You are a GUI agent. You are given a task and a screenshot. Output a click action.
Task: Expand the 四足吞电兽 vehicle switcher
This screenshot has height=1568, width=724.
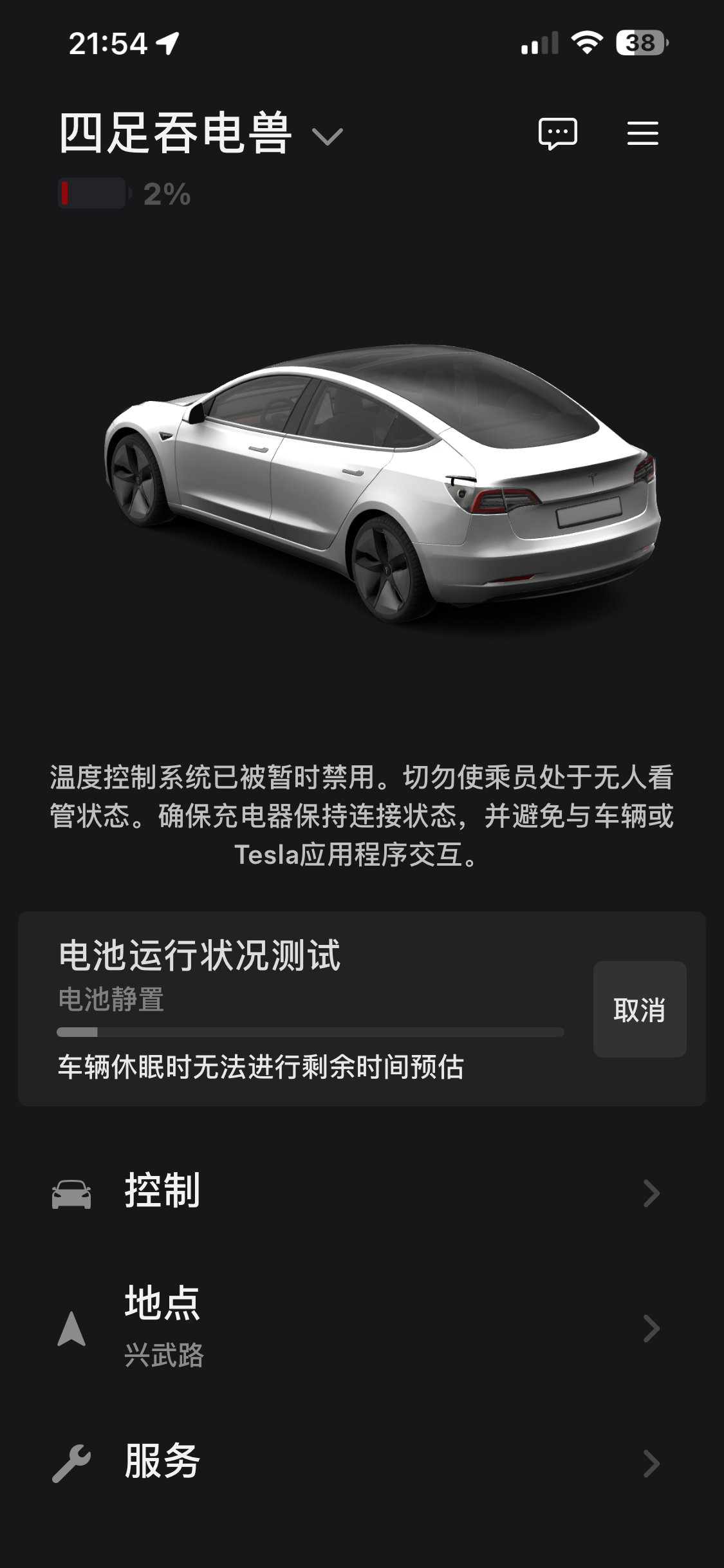point(327,135)
